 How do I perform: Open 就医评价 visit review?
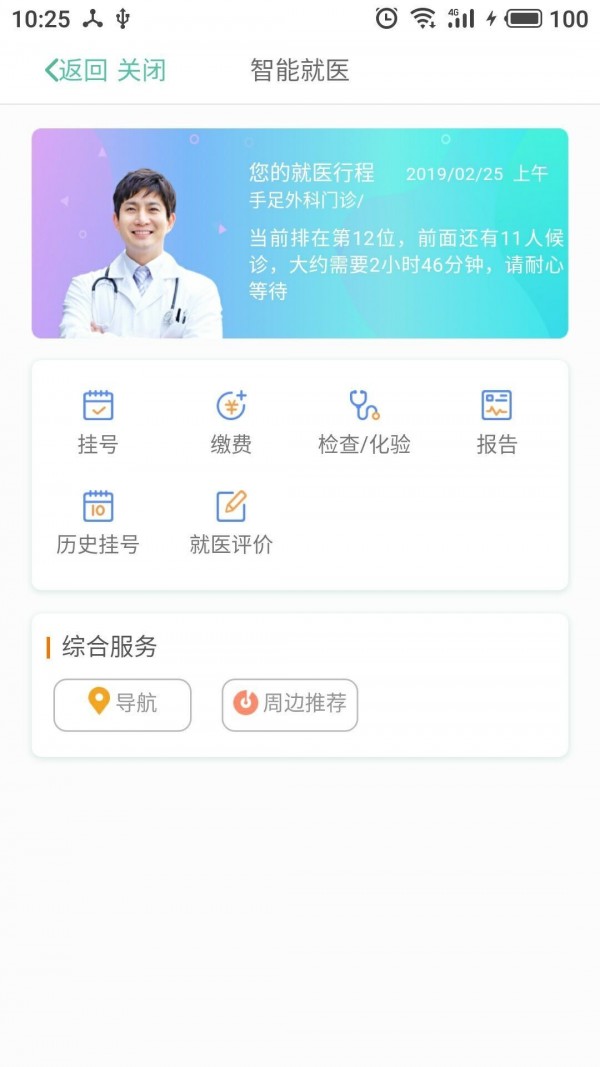[x=231, y=522]
